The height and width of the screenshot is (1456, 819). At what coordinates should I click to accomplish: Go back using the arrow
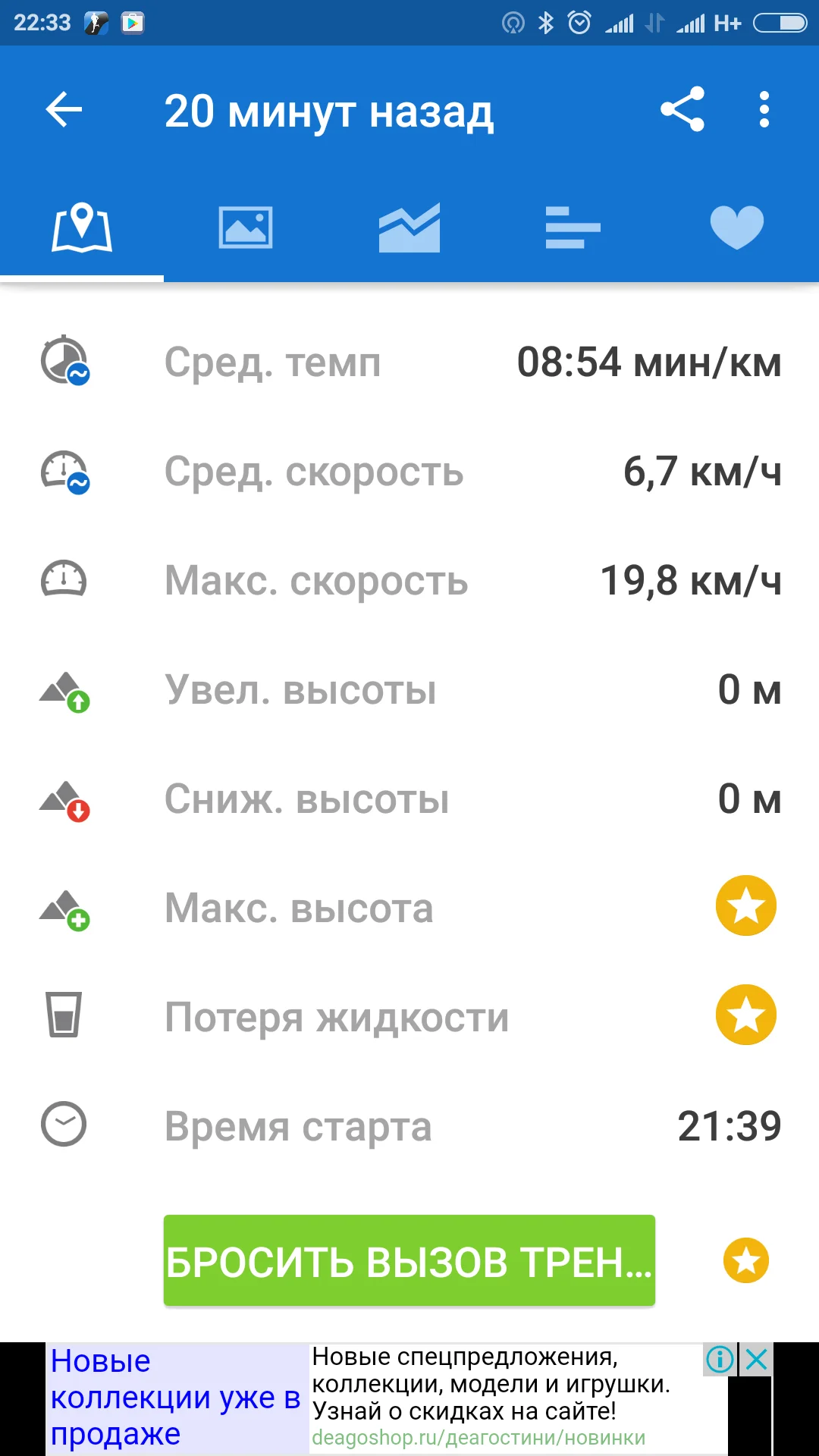64,111
